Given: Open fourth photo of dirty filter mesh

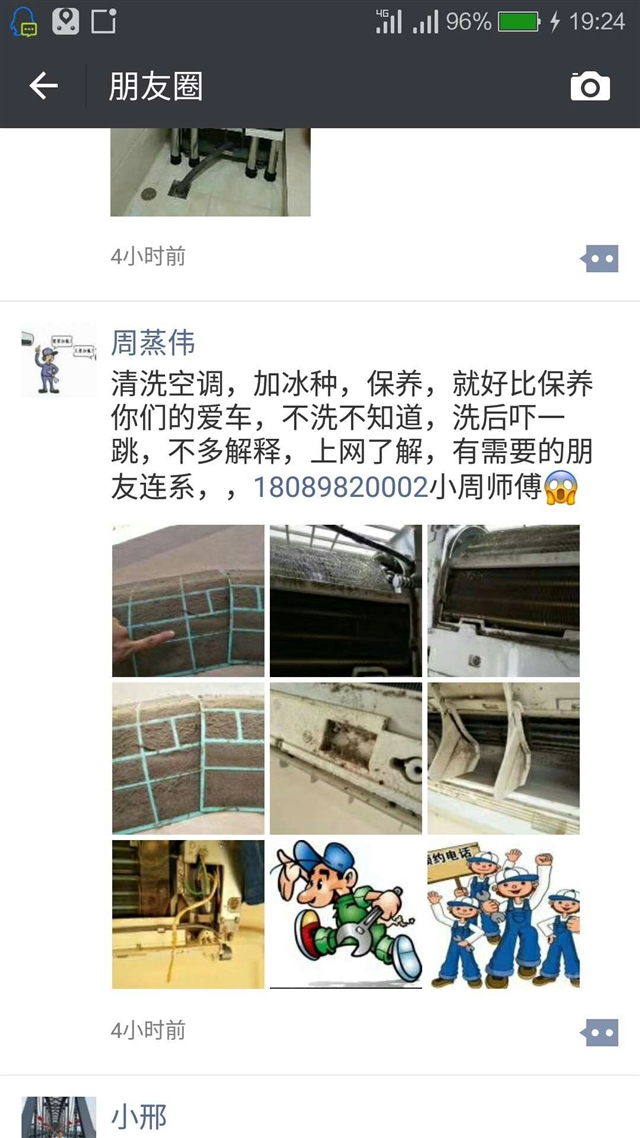Looking at the screenshot, I should [x=188, y=759].
